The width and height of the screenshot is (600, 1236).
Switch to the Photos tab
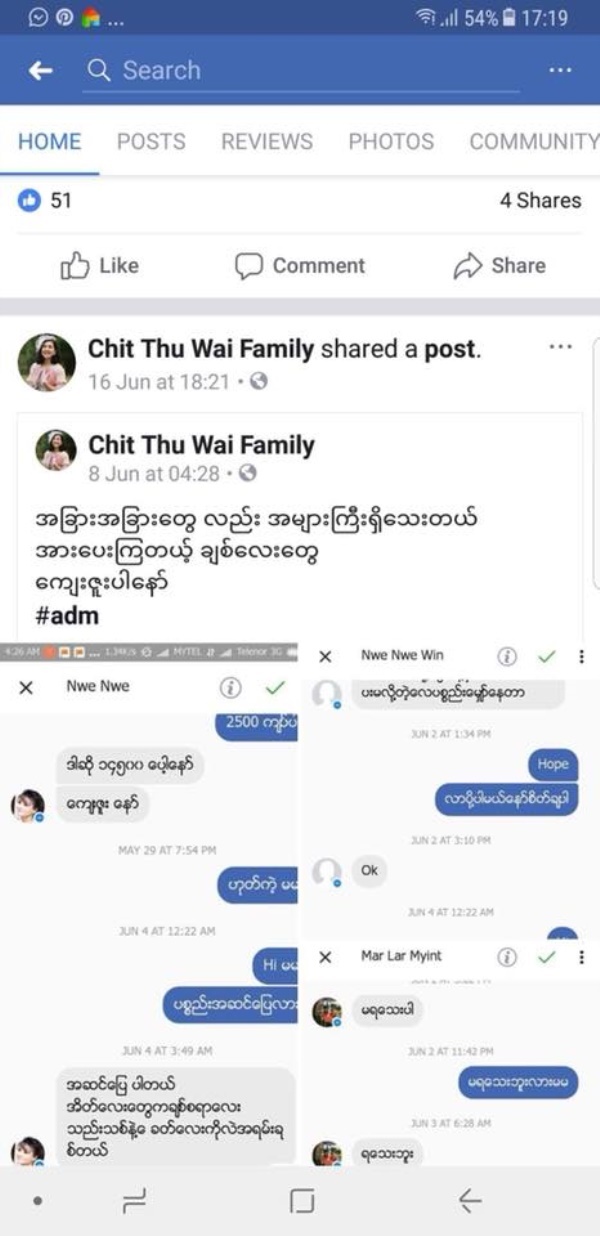(x=391, y=142)
